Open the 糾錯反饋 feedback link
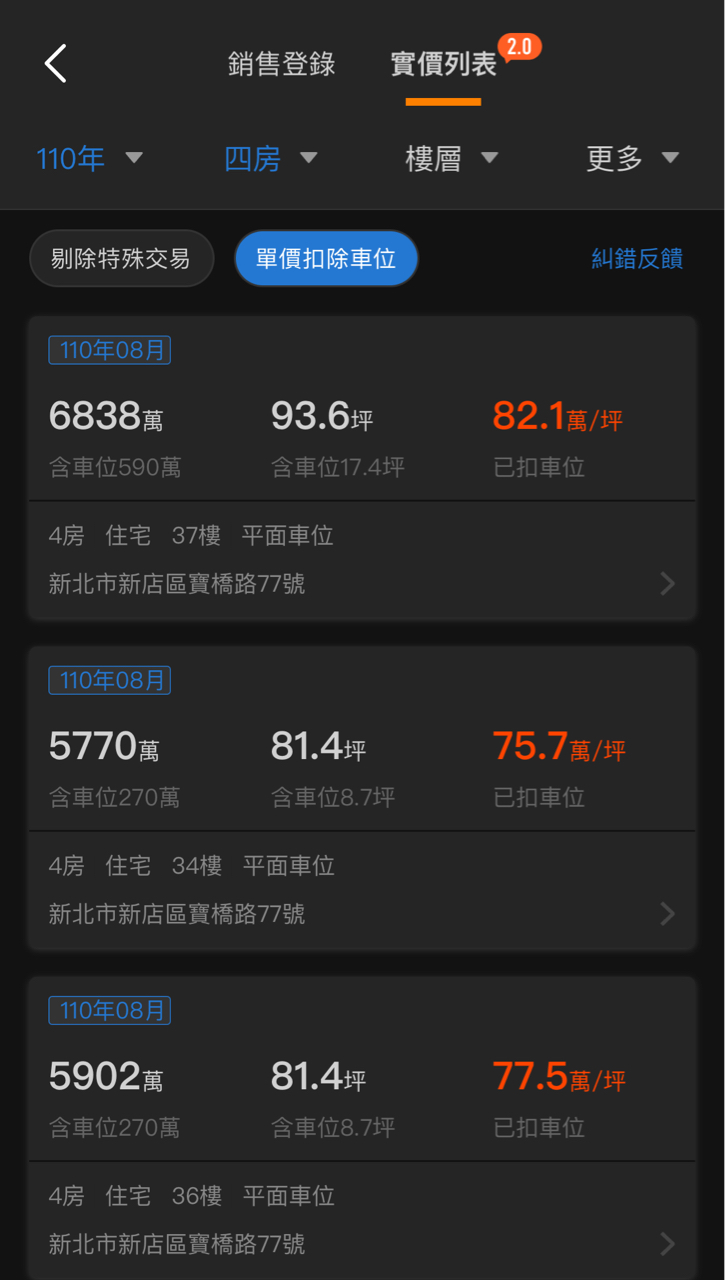725x1280 pixels. pyautogui.click(x=637, y=259)
